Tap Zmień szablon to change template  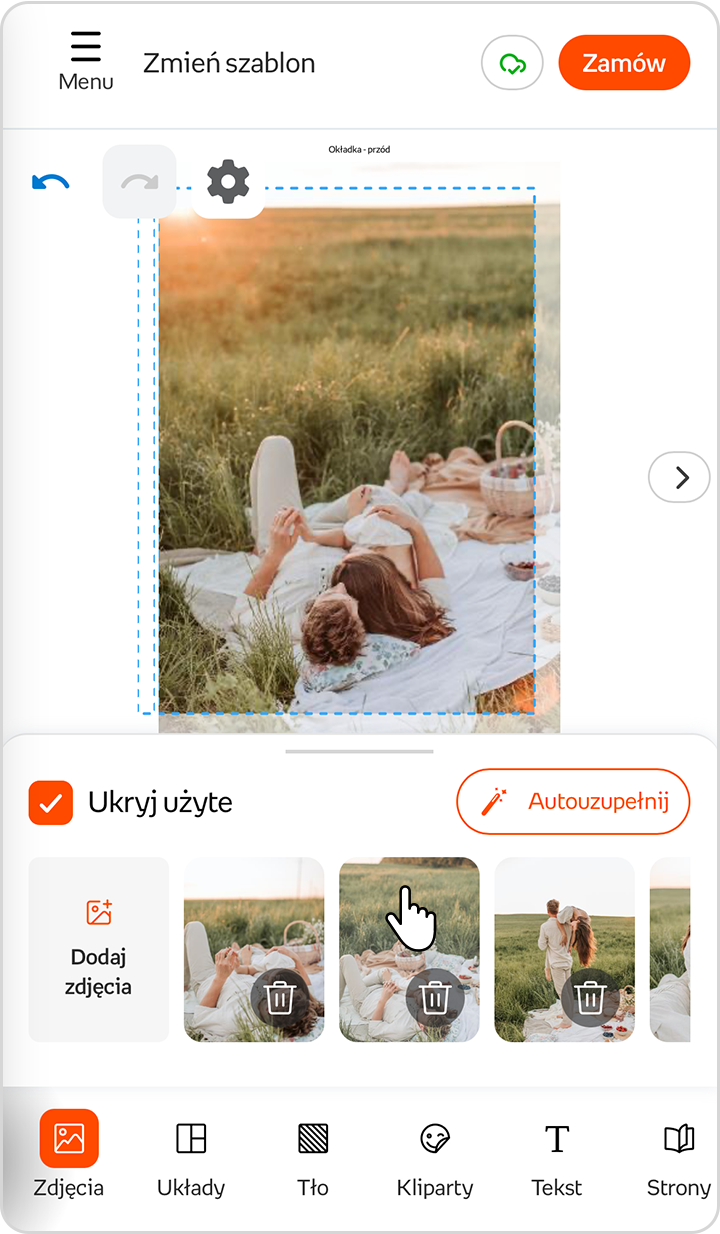[x=229, y=63]
